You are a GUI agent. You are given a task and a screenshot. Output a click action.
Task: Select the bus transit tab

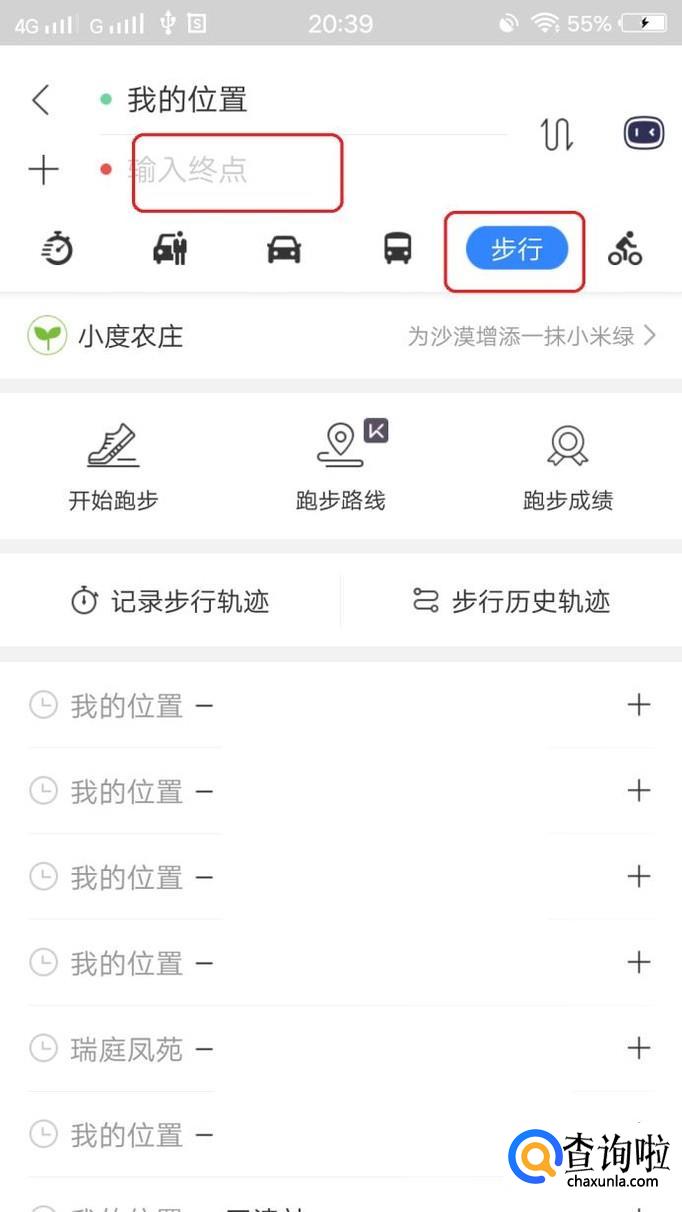coord(398,248)
